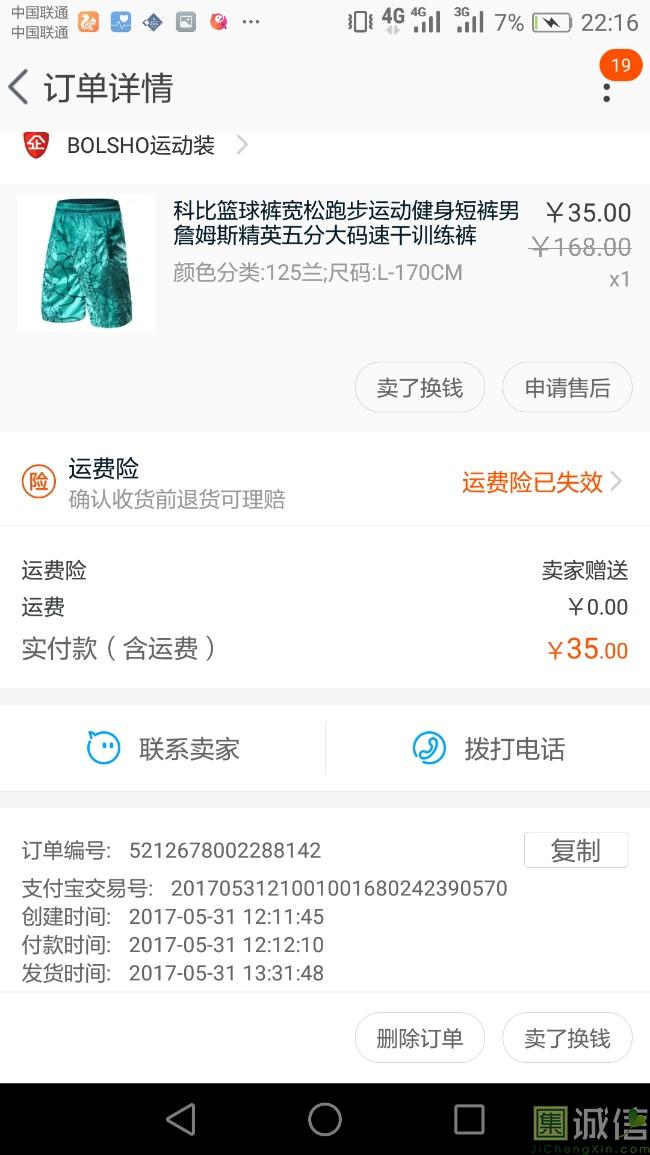The height and width of the screenshot is (1155, 650).
Task: Tap the system home button
Action: pyautogui.click(x=325, y=1119)
